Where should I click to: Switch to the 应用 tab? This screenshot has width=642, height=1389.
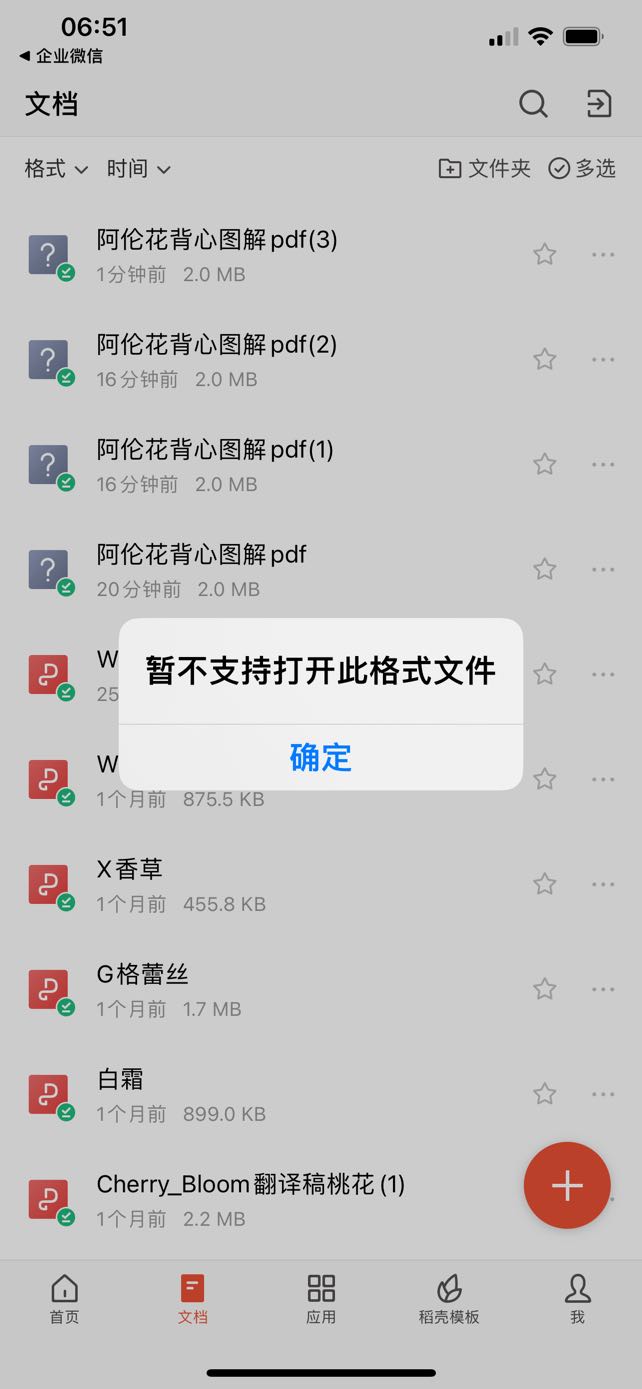pos(321,1299)
